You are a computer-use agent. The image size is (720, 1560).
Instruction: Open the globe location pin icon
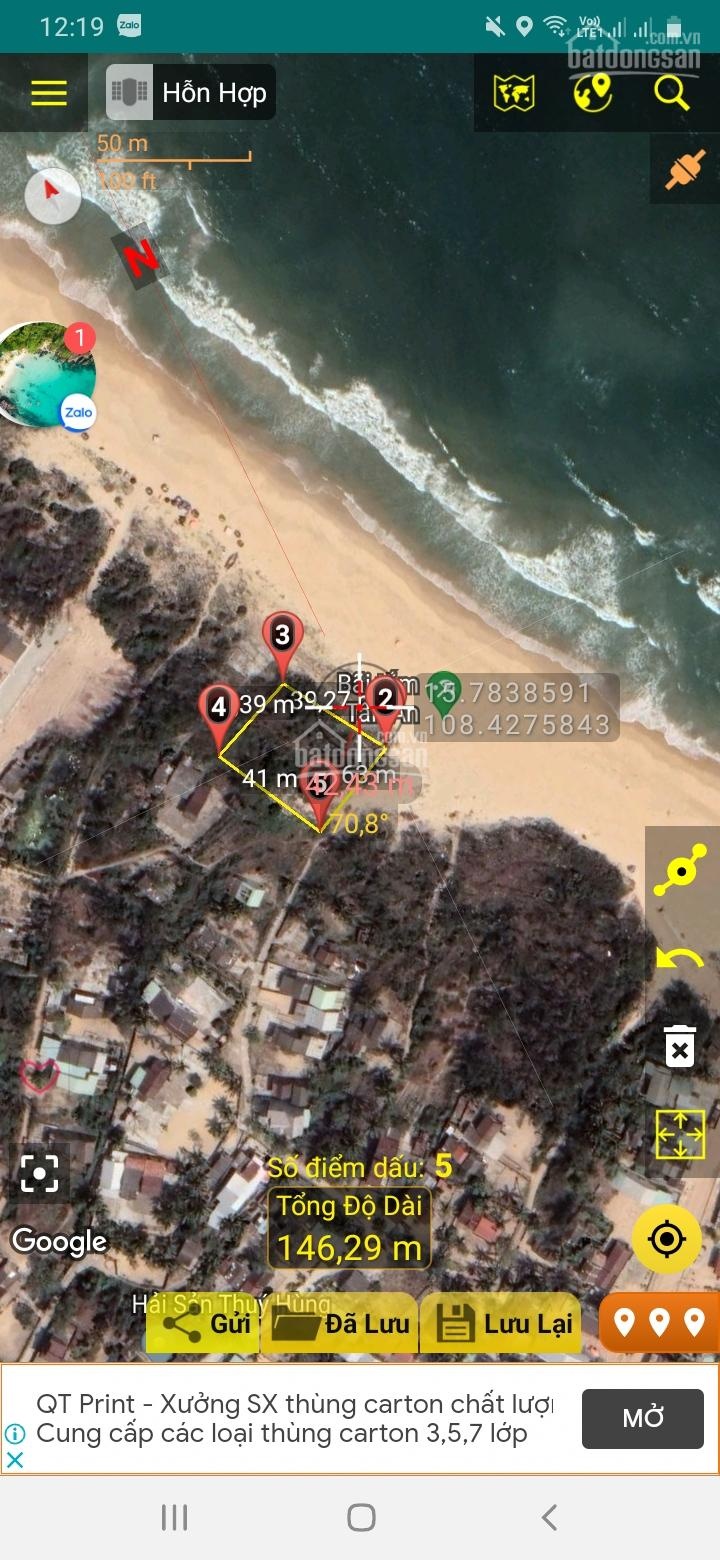click(x=592, y=93)
